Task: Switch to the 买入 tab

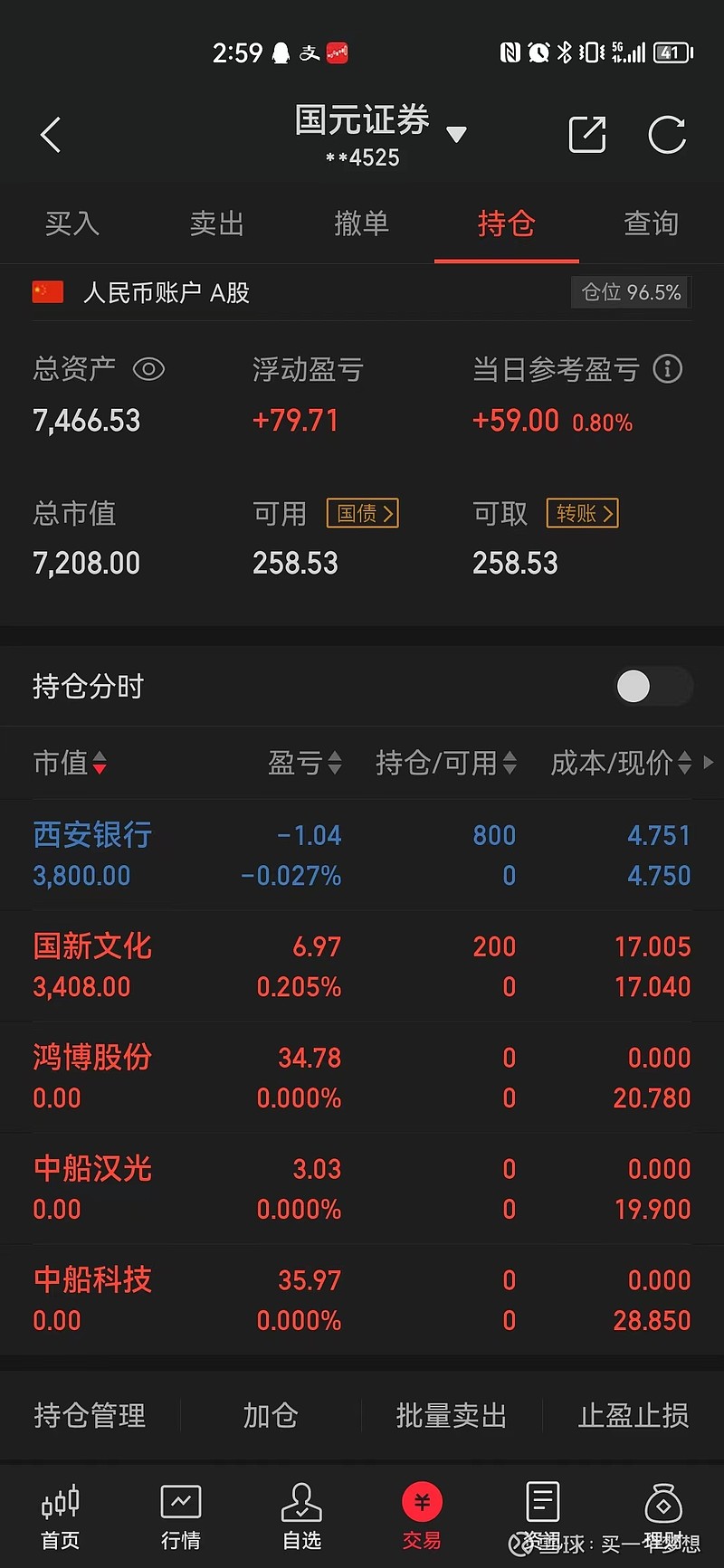Action: (x=72, y=223)
